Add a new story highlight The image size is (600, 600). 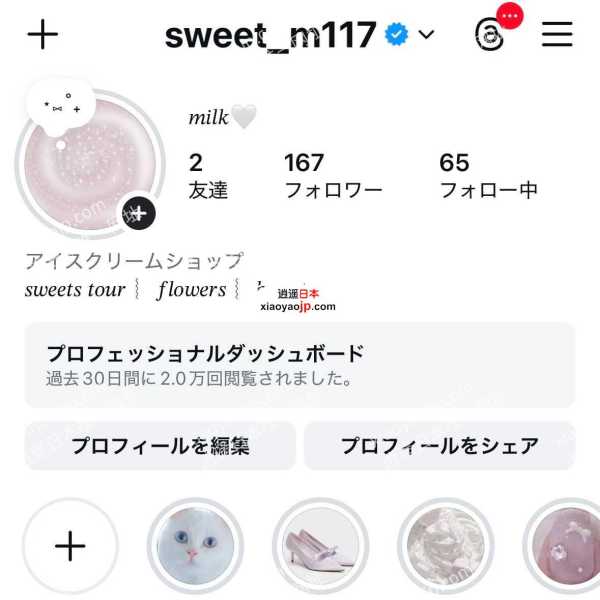point(70,546)
